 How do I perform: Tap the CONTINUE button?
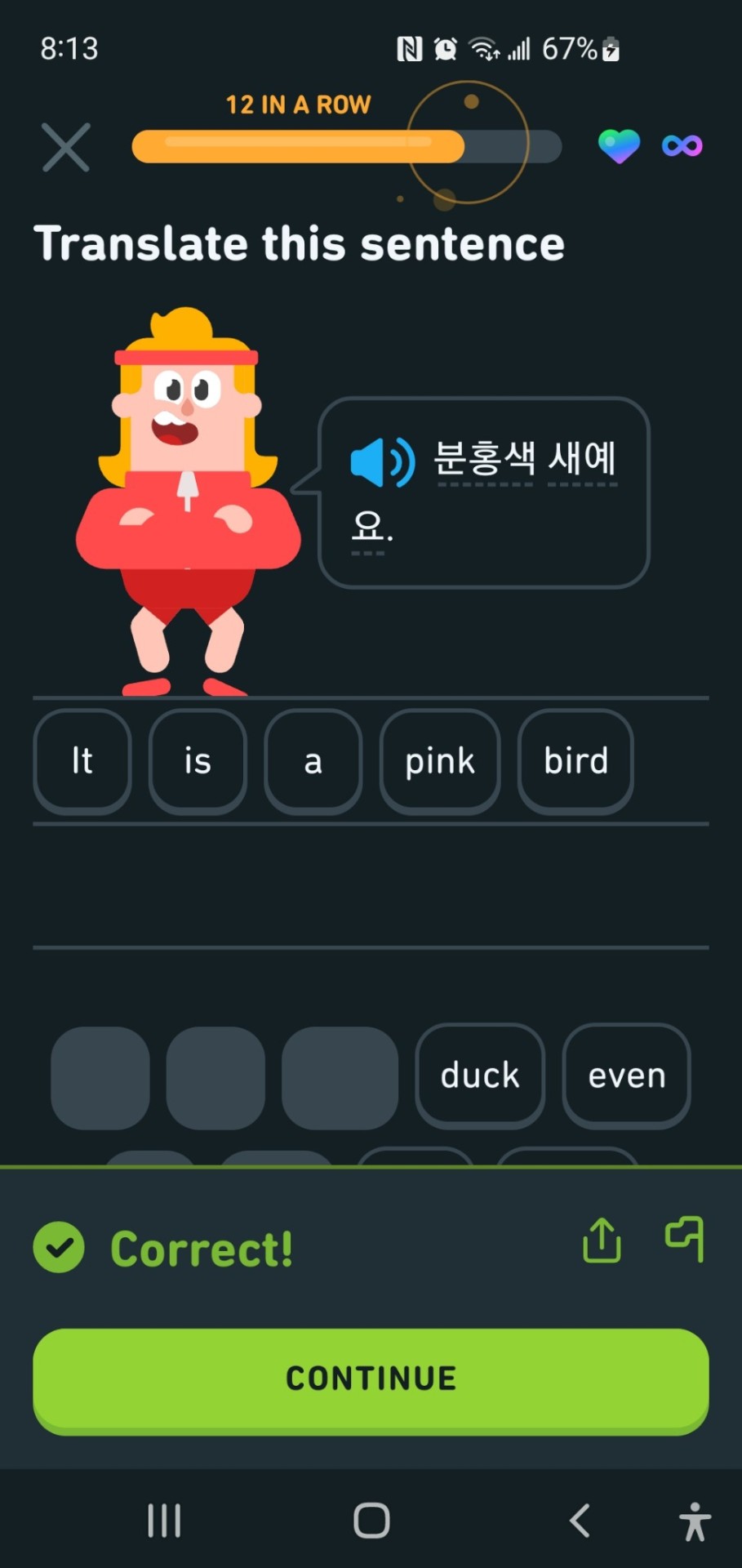point(371,1379)
